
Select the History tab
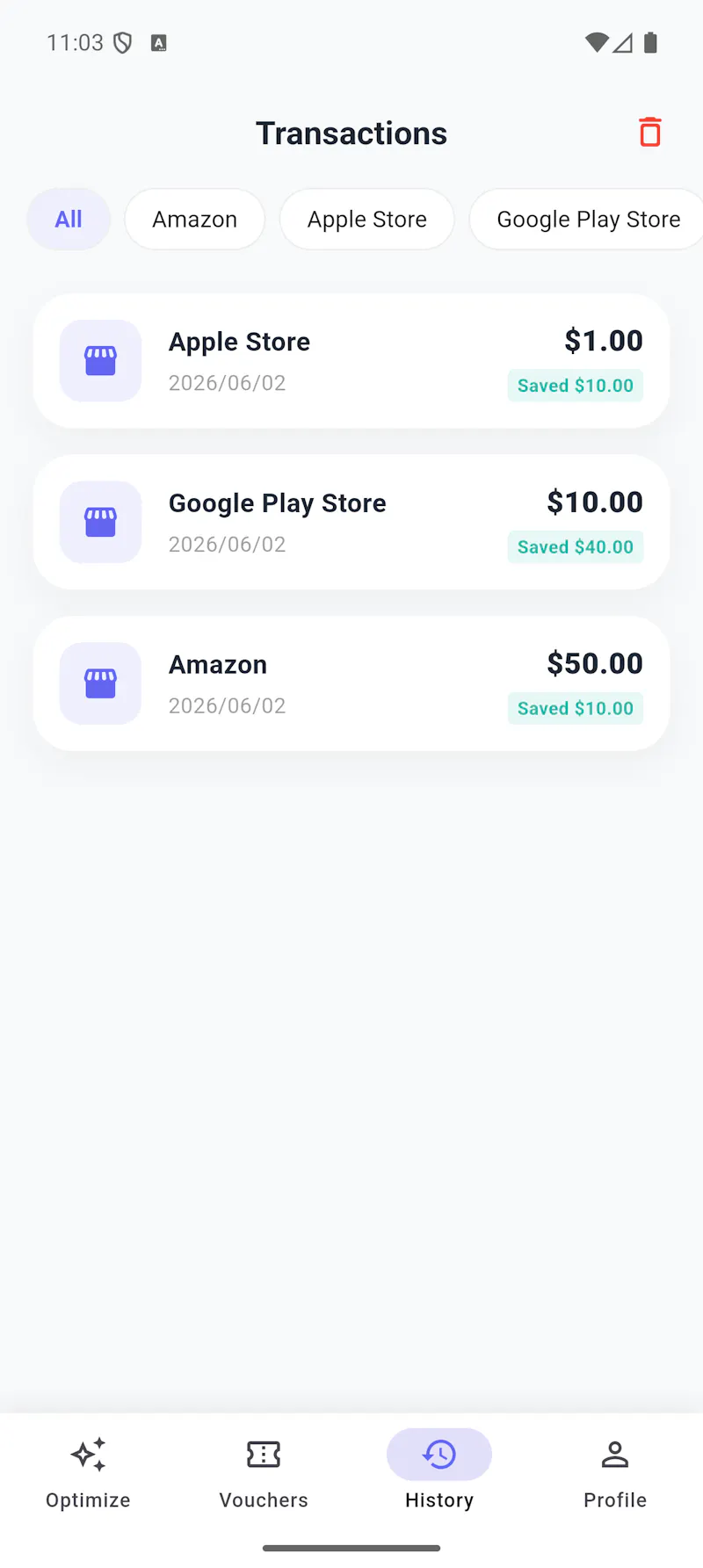pos(439,1473)
